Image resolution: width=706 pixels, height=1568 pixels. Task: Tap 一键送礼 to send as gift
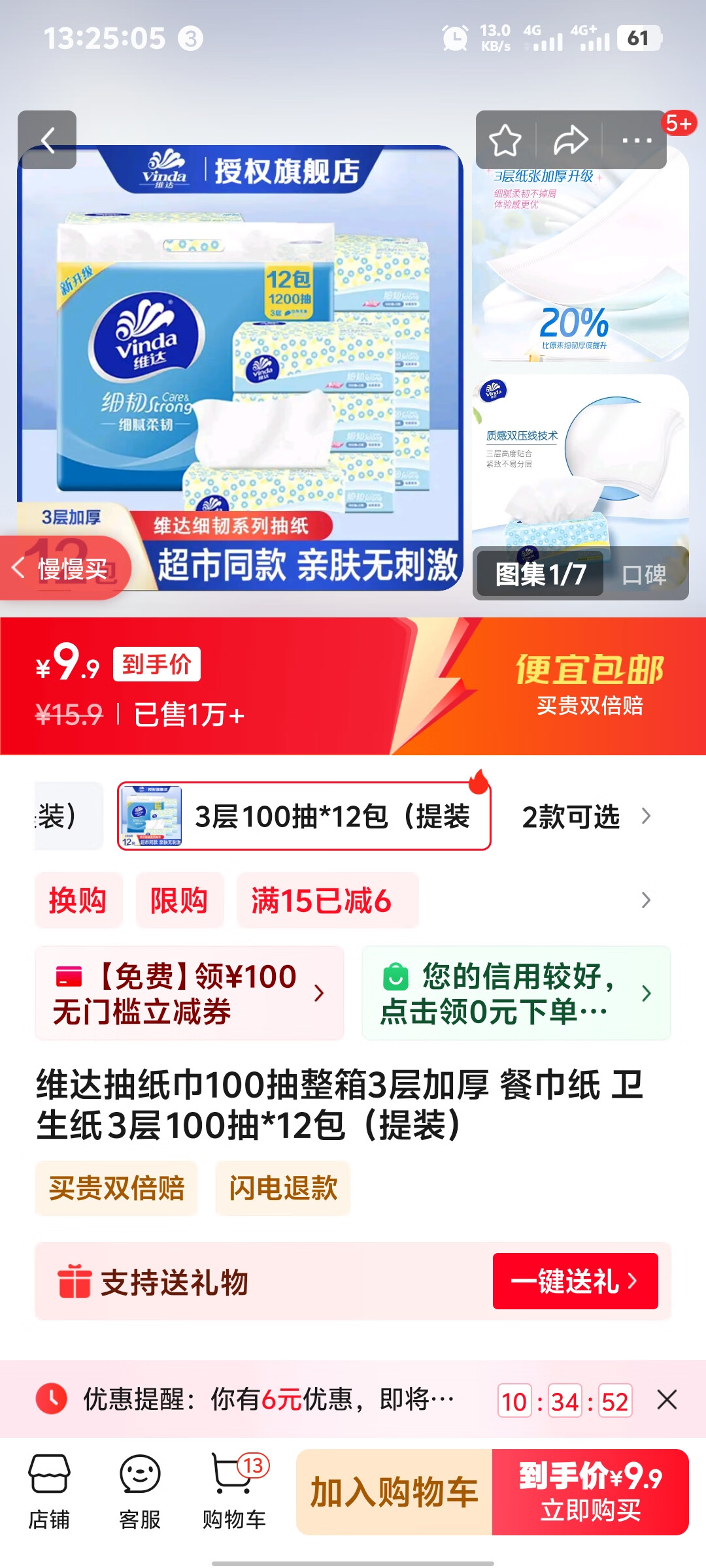coord(575,1281)
